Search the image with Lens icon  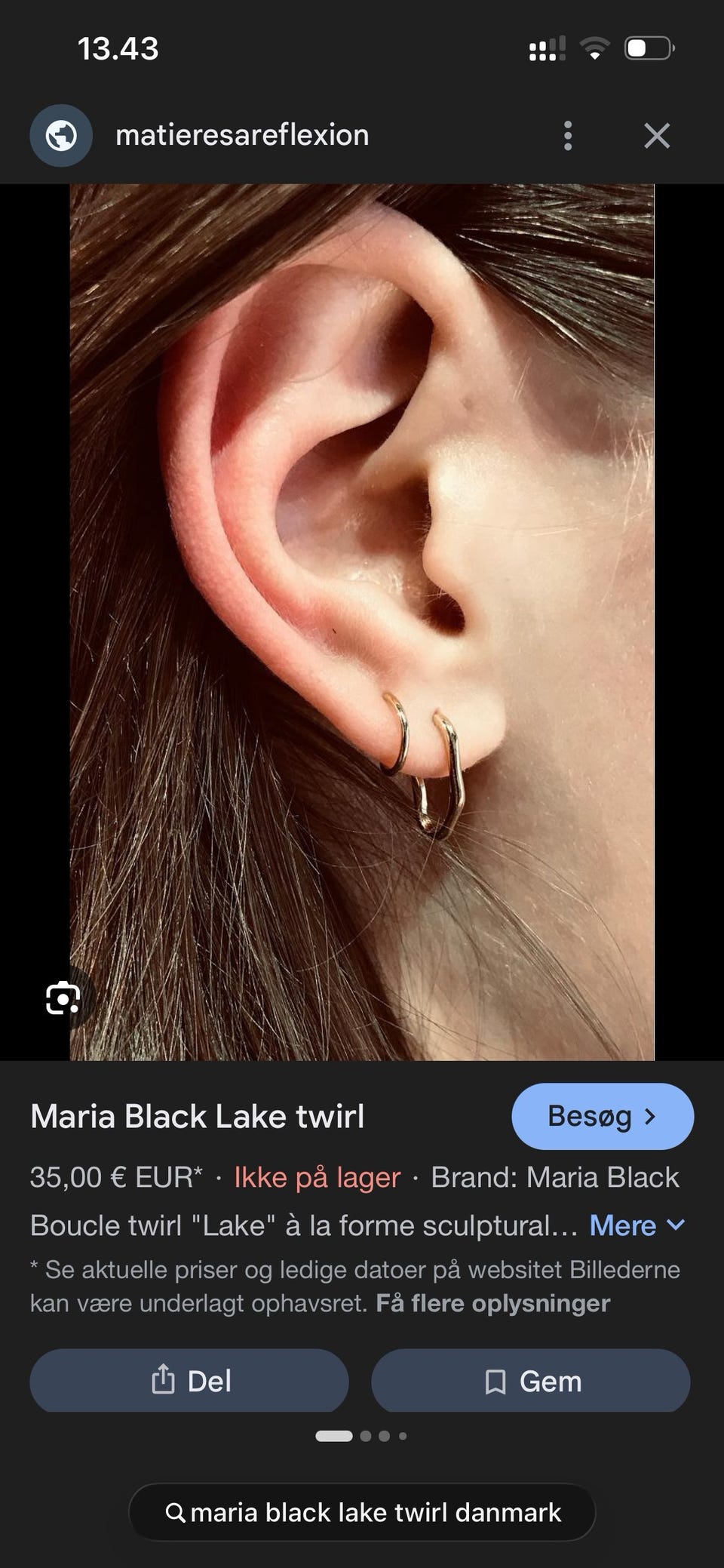click(x=63, y=998)
